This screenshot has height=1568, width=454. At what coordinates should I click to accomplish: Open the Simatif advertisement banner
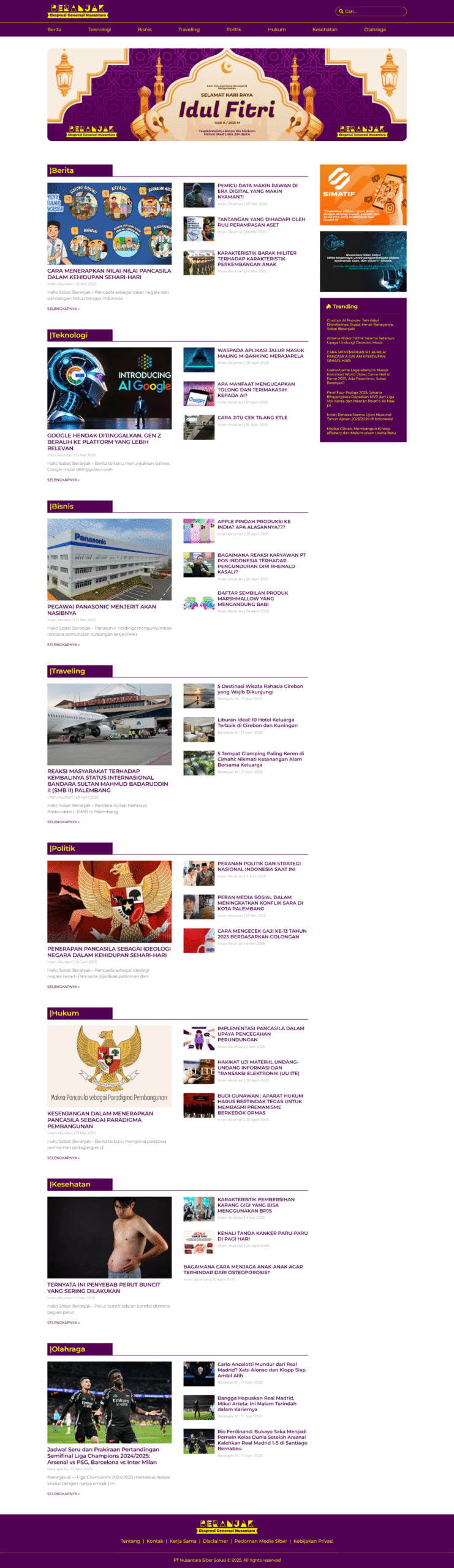point(363,195)
